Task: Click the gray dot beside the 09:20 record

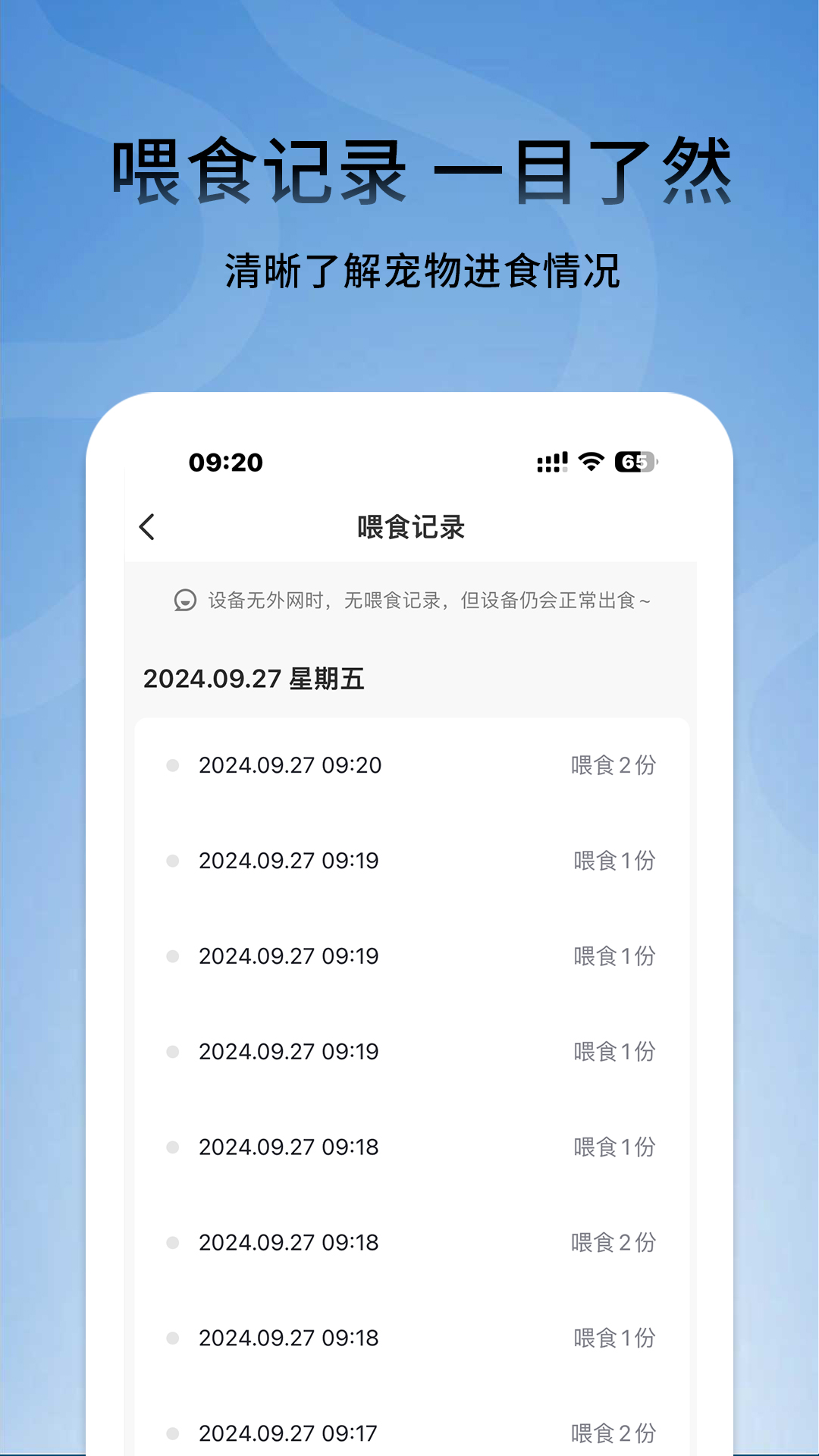Action: tap(172, 764)
